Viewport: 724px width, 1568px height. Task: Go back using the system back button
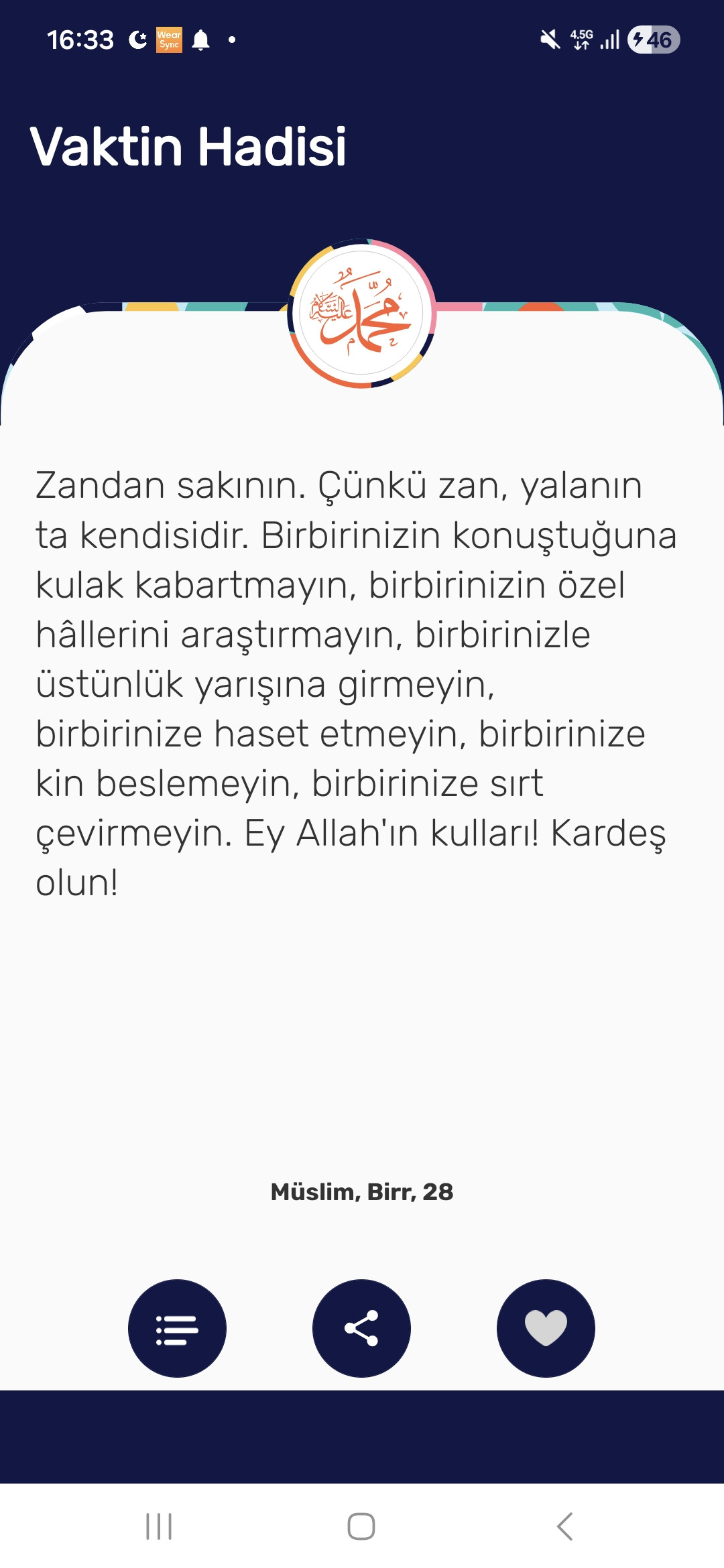565,1526
